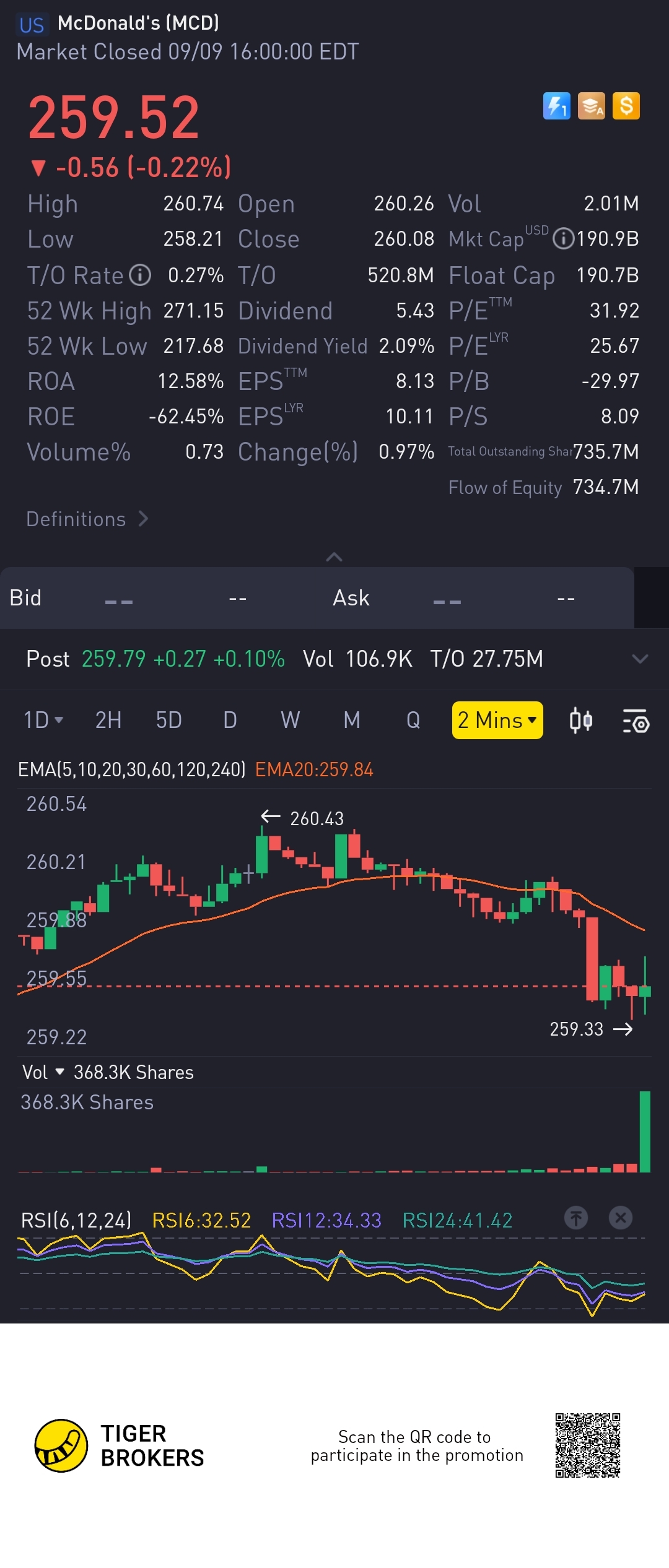Tap the yellow dollar sign icon
This screenshot has width=669, height=1568.
(x=626, y=106)
